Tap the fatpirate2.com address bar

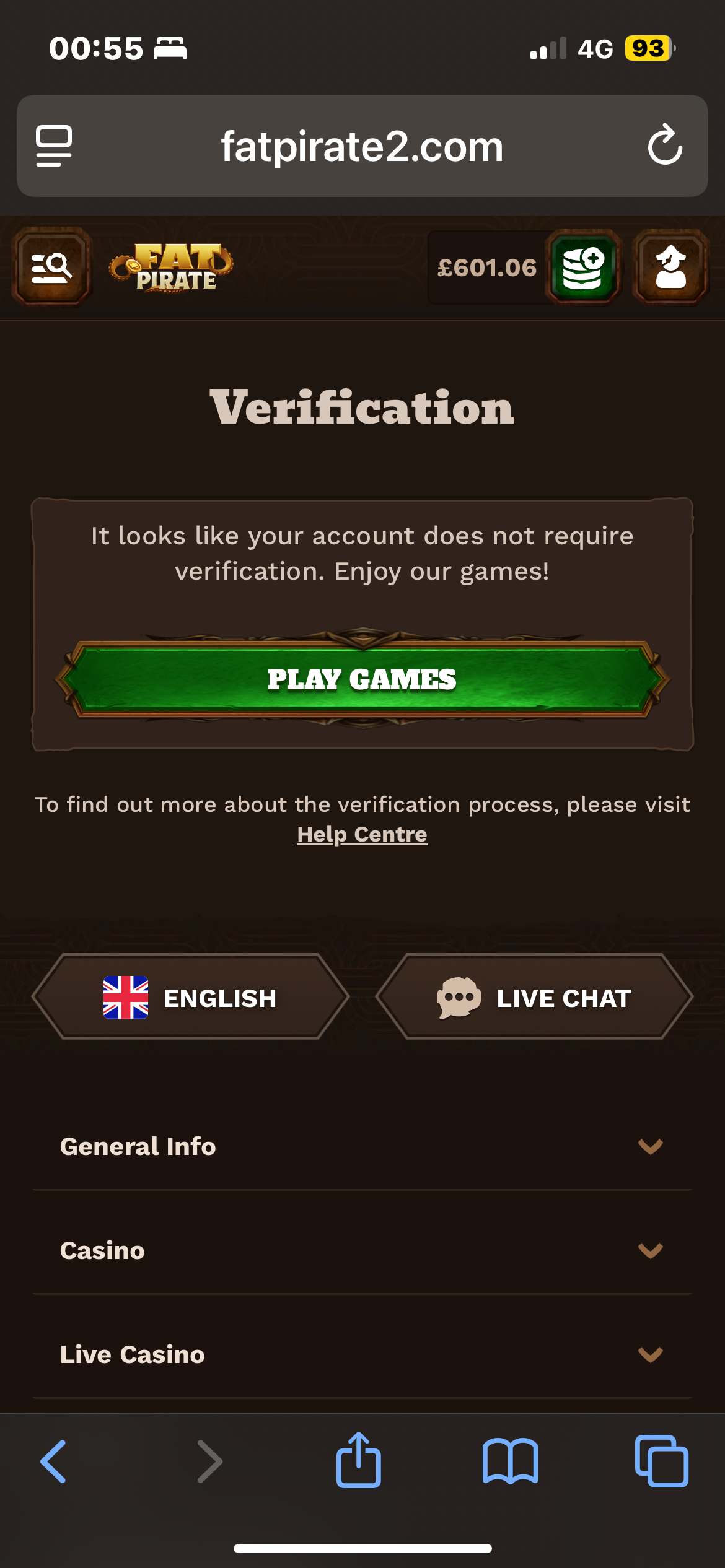point(362,147)
